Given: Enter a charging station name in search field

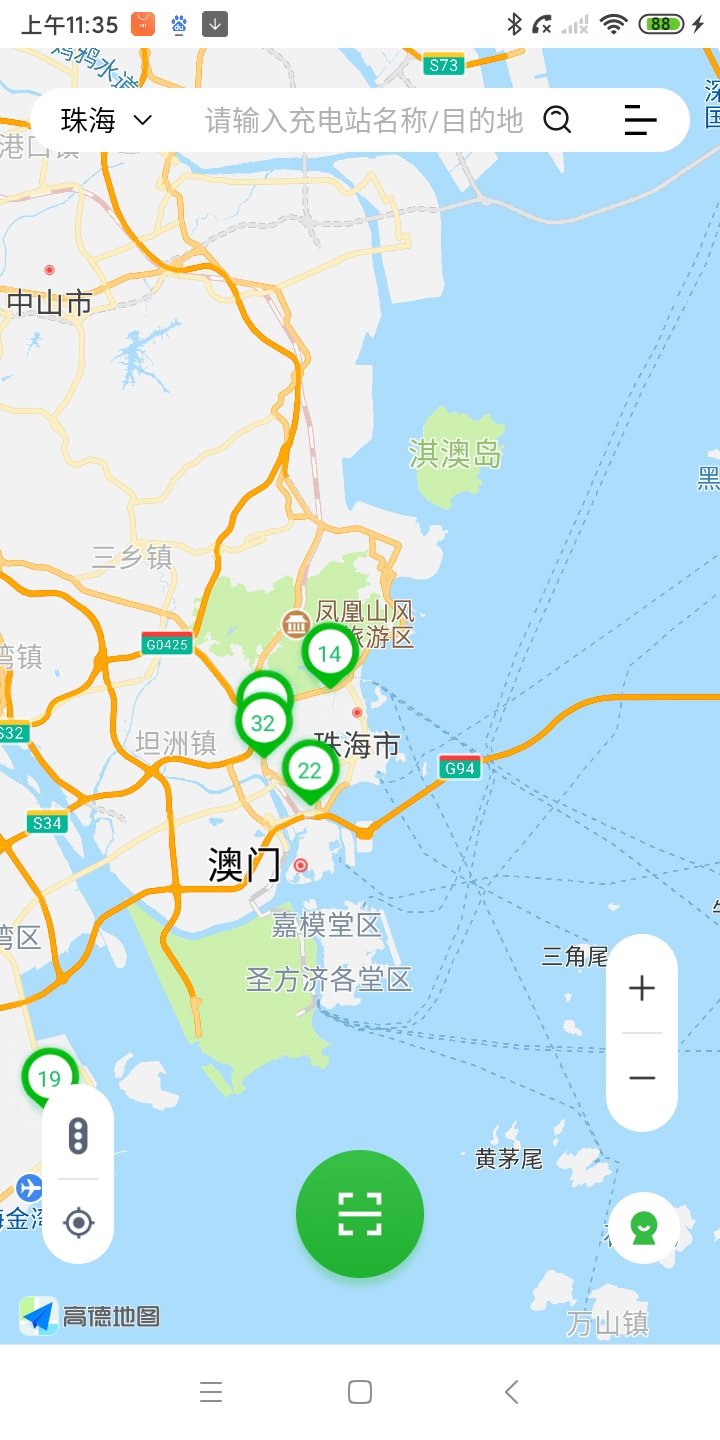Looking at the screenshot, I should (363, 121).
